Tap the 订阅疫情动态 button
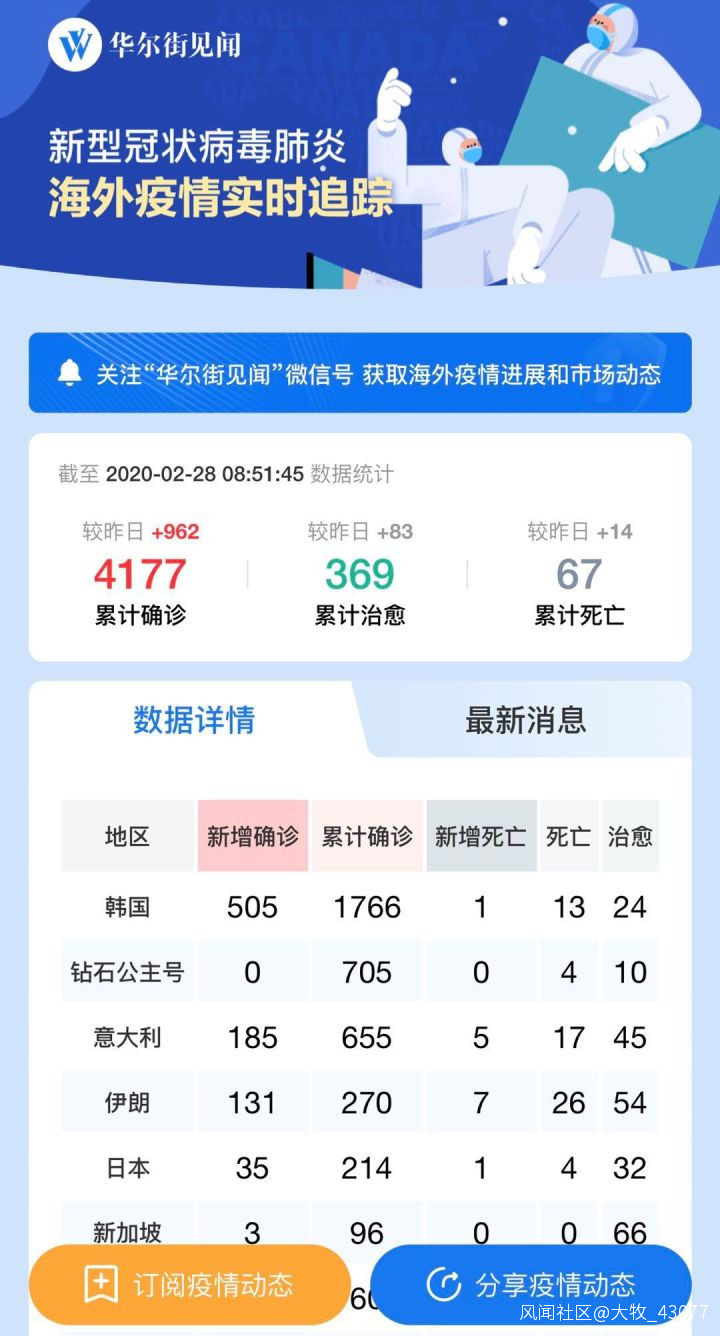 [190, 1285]
